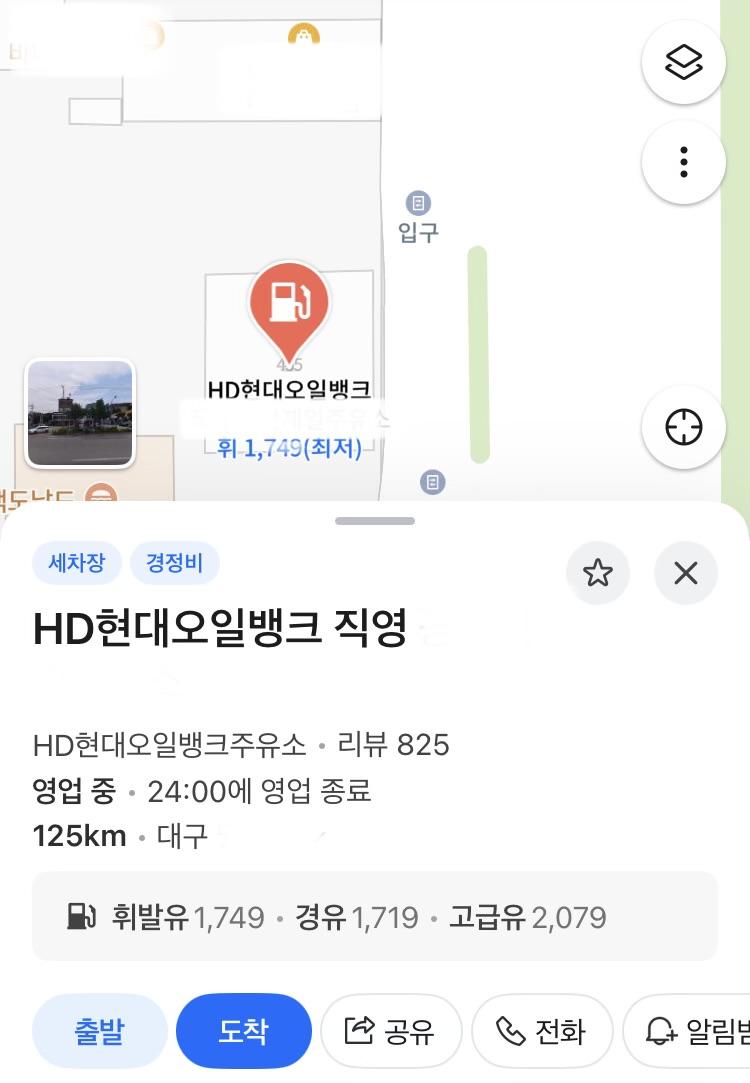Open the three-dot options menu icon

pos(683,161)
